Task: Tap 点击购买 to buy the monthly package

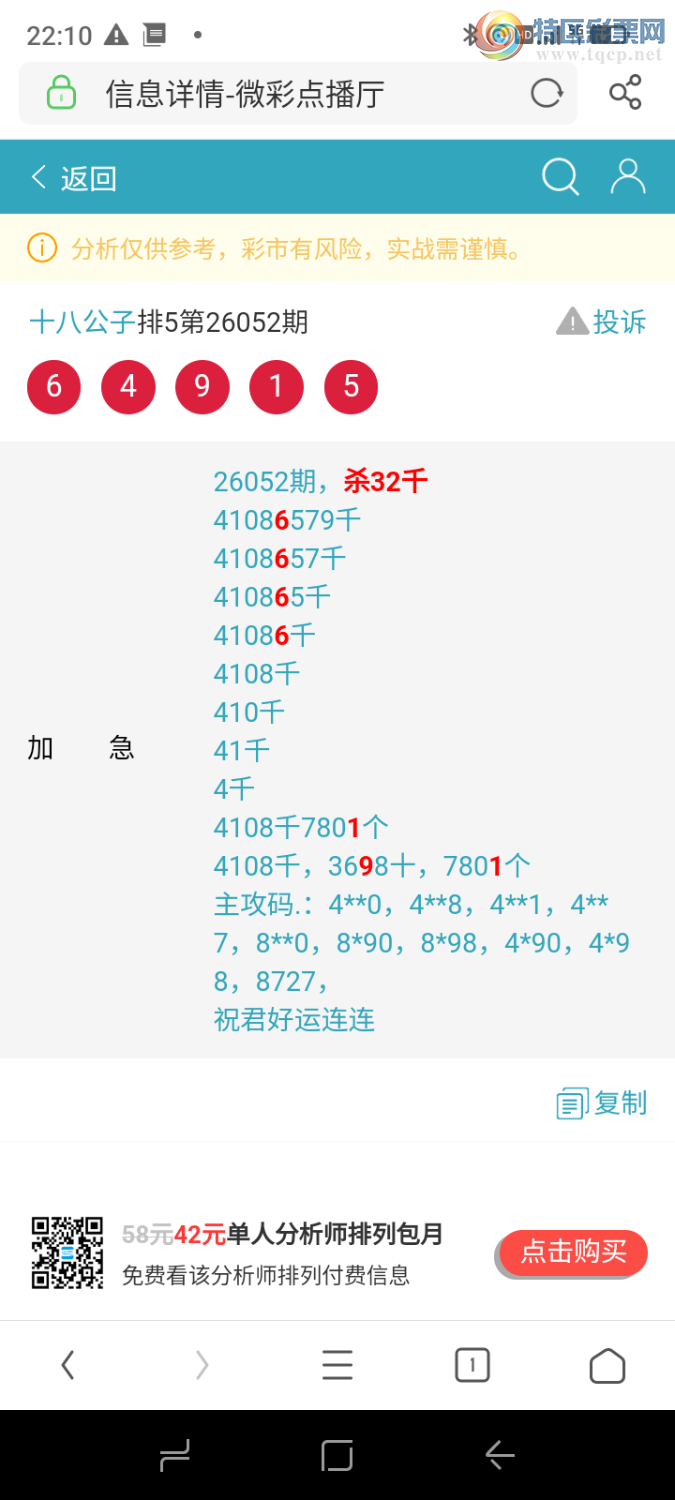Action: pos(572,1252)
